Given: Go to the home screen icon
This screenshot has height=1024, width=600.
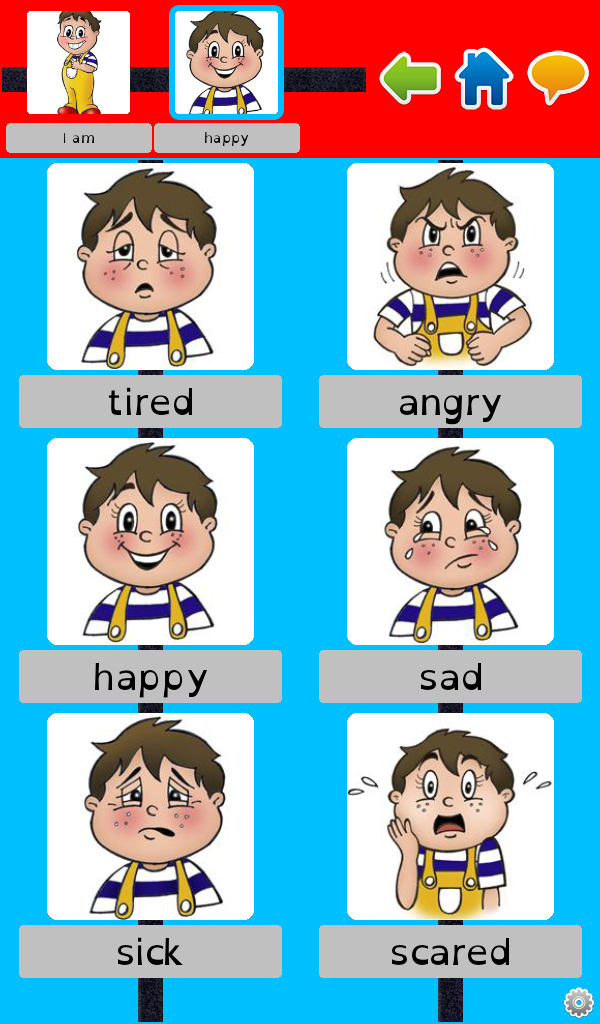Looking at the screenshot, I should click(x=484, y=78).
